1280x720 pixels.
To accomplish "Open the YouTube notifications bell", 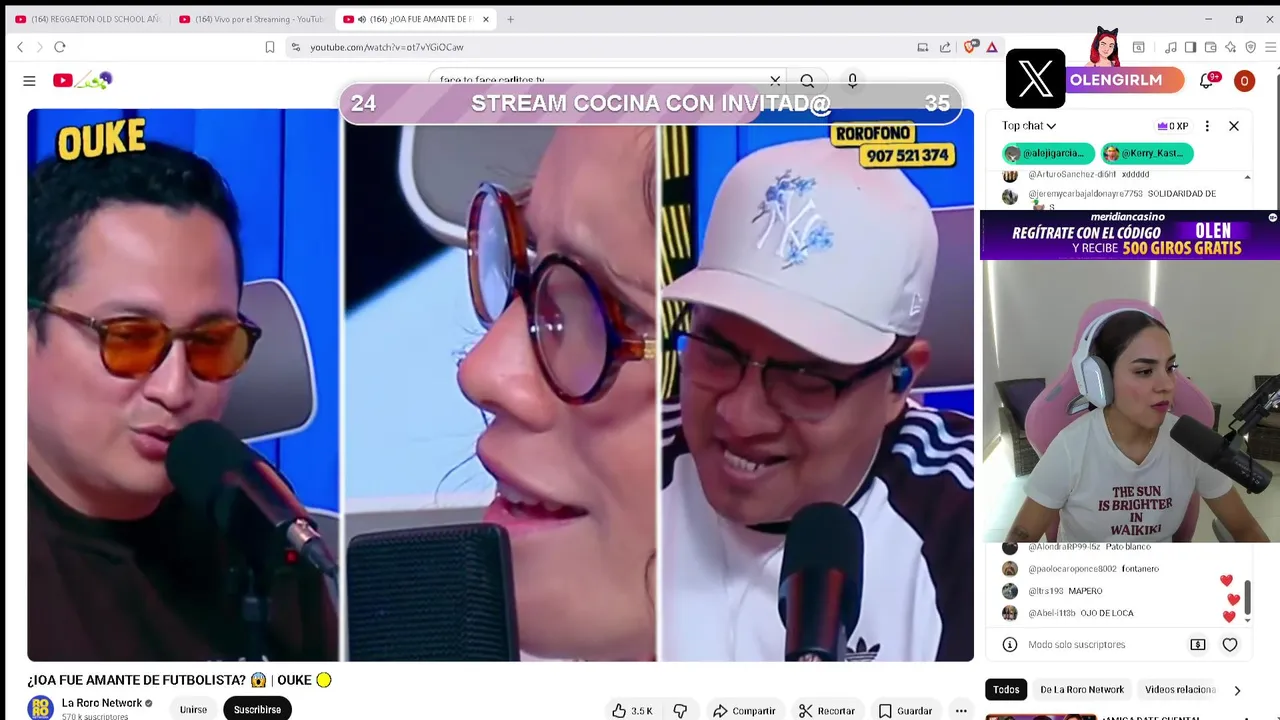I will tap(1207, 81).
